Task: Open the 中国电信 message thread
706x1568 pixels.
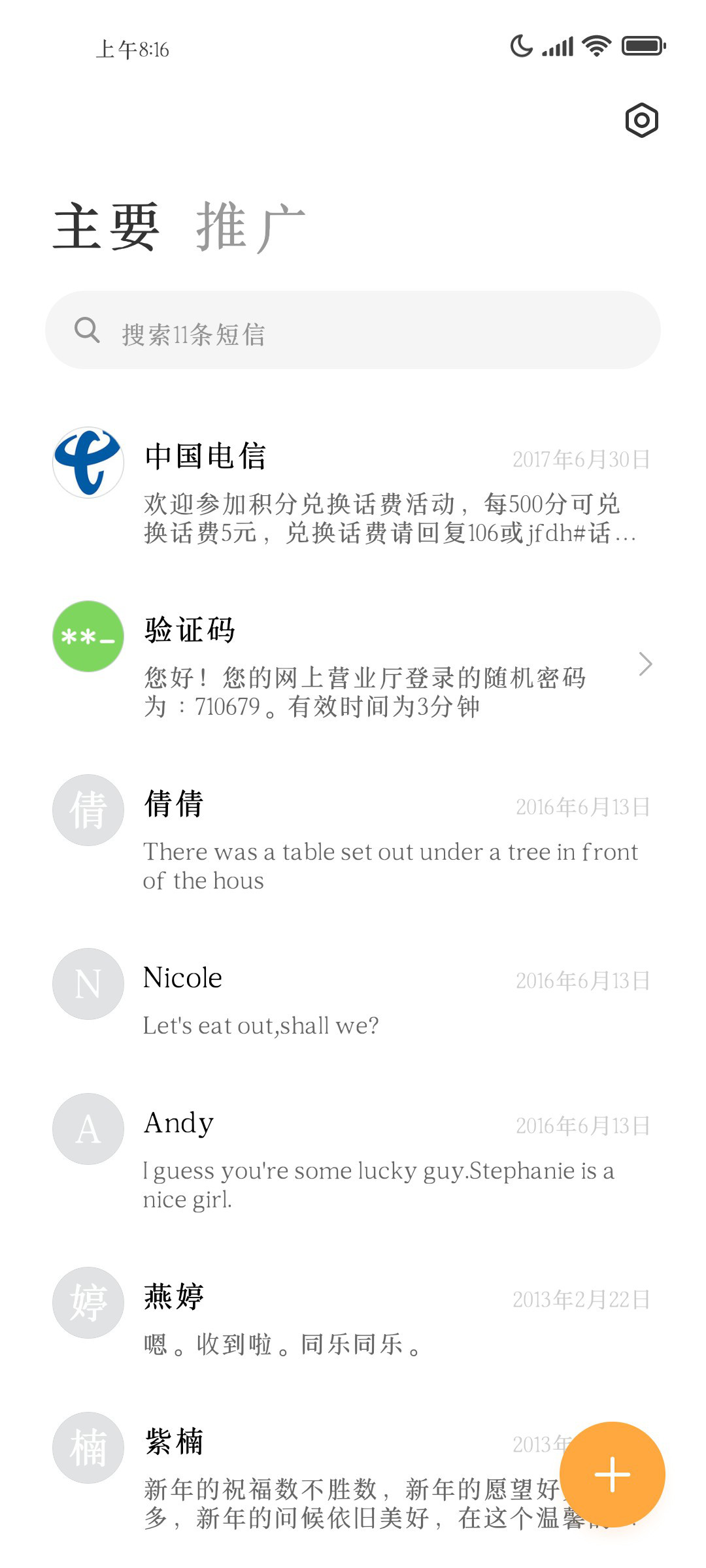Action: click(353, 491)
